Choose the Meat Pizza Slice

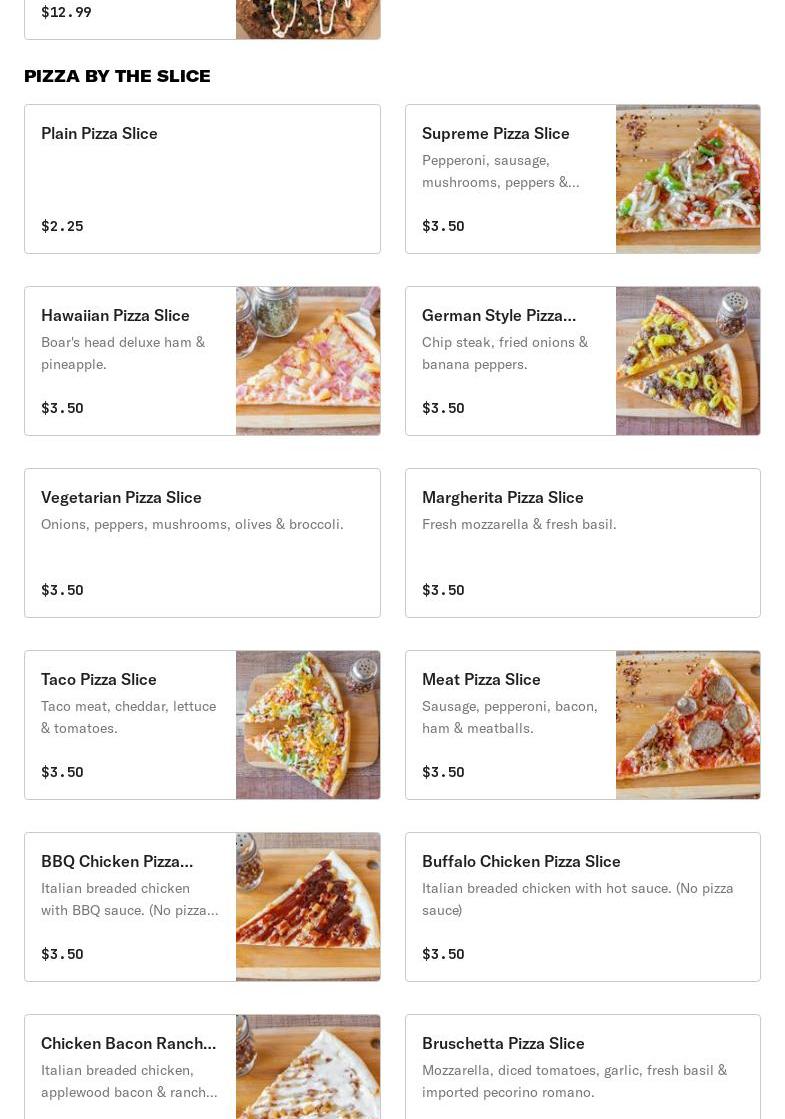[582, 725]
